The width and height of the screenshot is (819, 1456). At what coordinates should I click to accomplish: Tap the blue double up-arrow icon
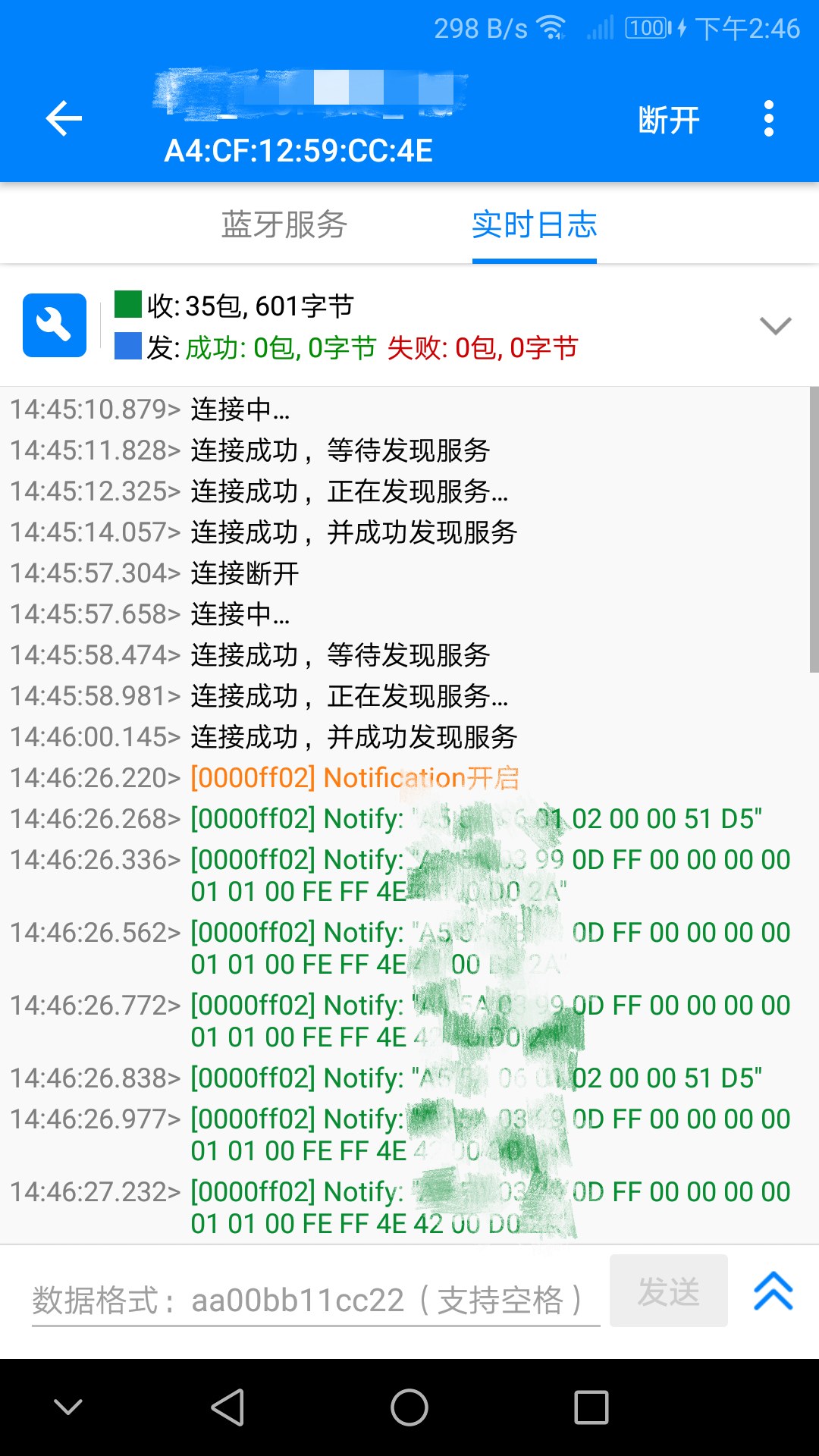[x=773, y=1291]
